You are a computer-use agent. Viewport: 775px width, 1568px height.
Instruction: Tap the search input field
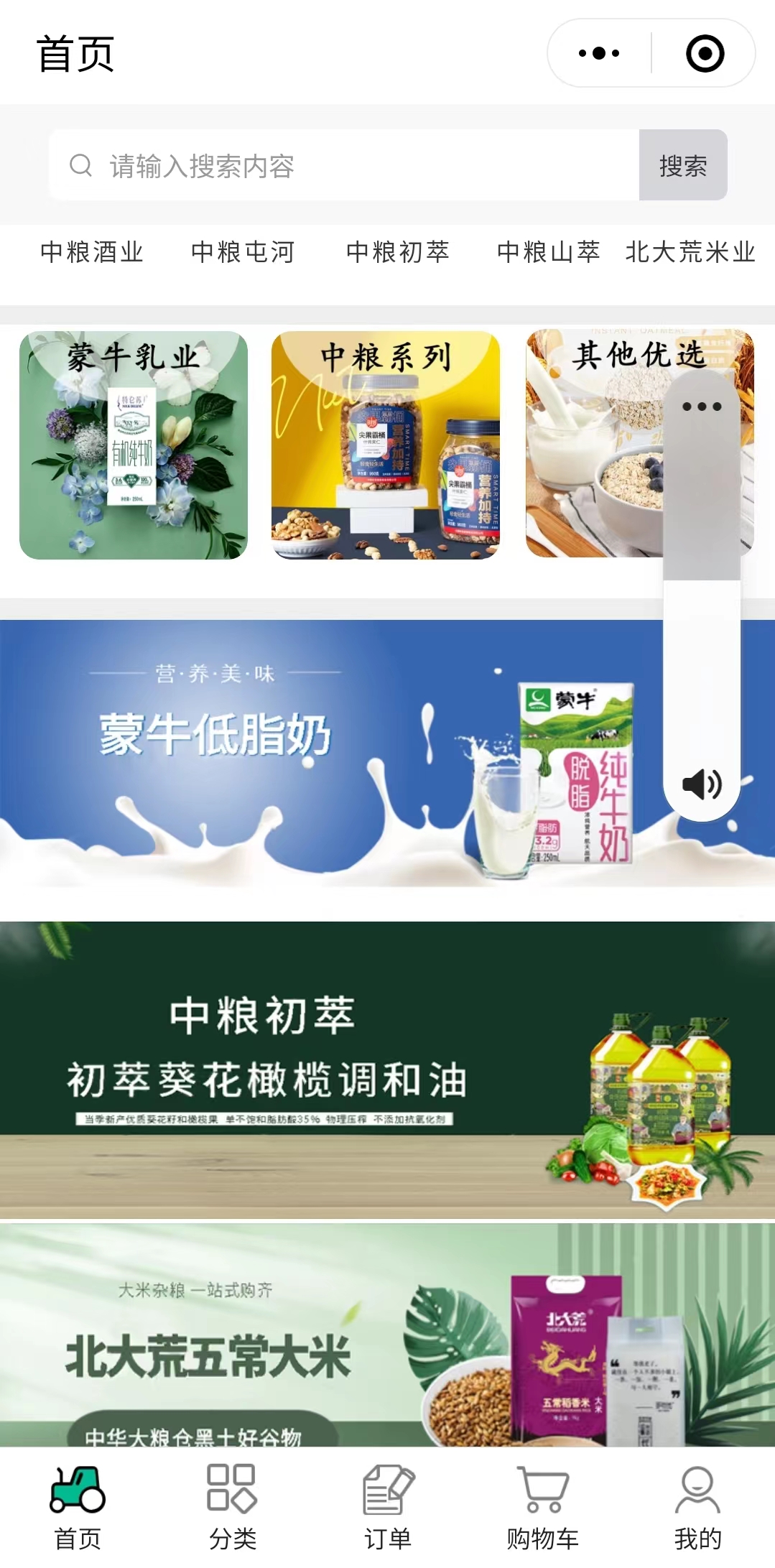pos(343,165)
